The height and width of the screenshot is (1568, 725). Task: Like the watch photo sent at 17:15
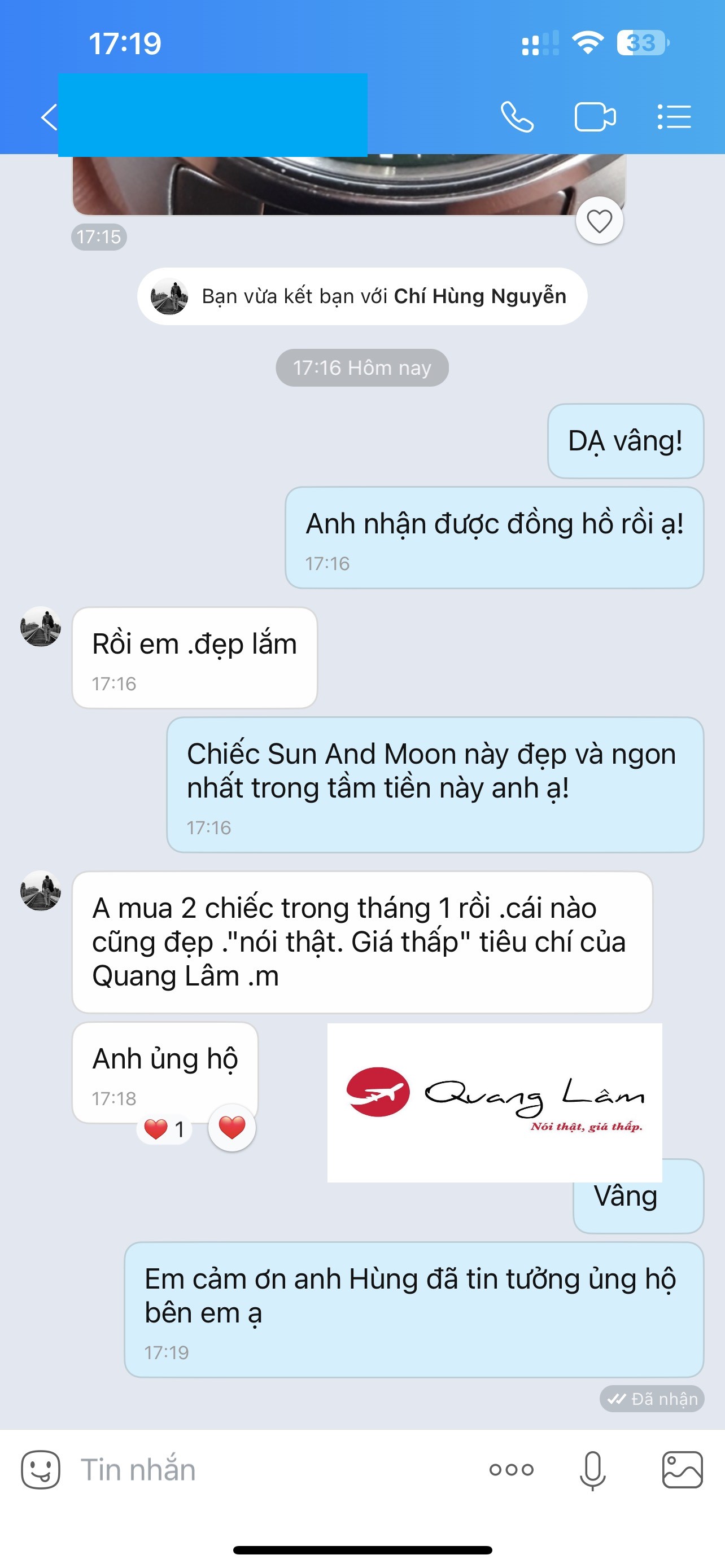click(x=599, y=221)
